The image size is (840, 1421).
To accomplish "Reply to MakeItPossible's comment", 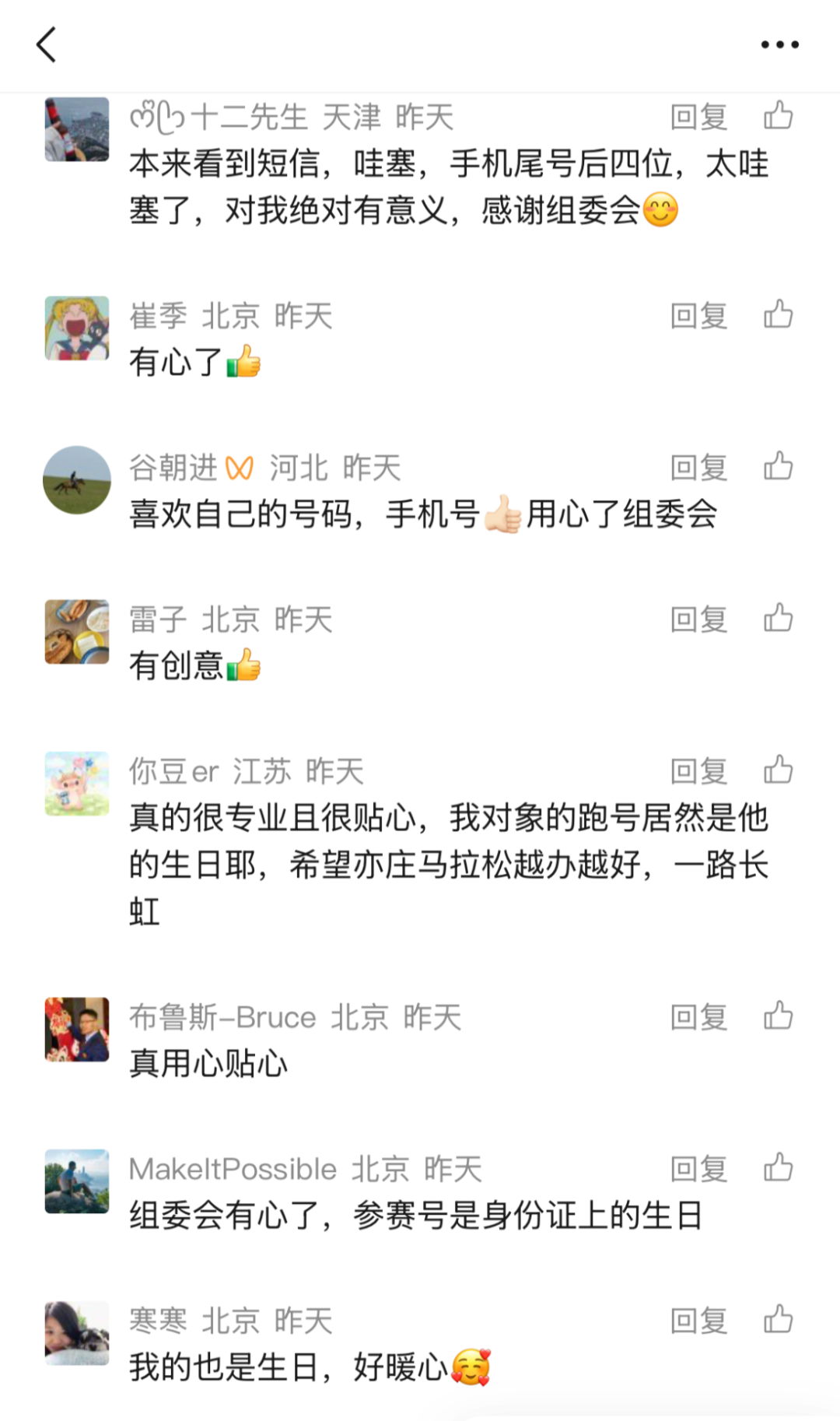I will click(698, 1169).
